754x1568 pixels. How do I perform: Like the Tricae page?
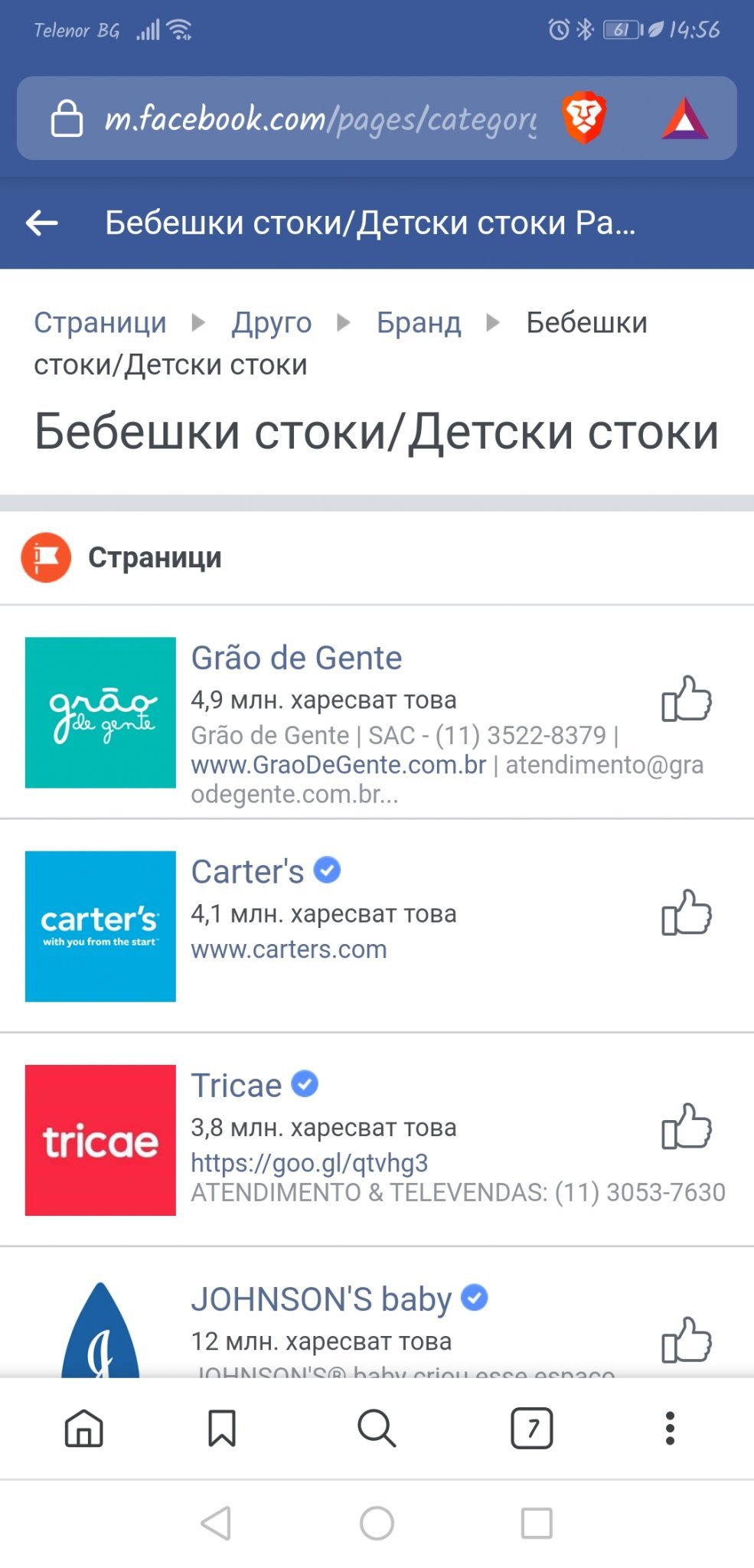click(x=687, y=1125)
